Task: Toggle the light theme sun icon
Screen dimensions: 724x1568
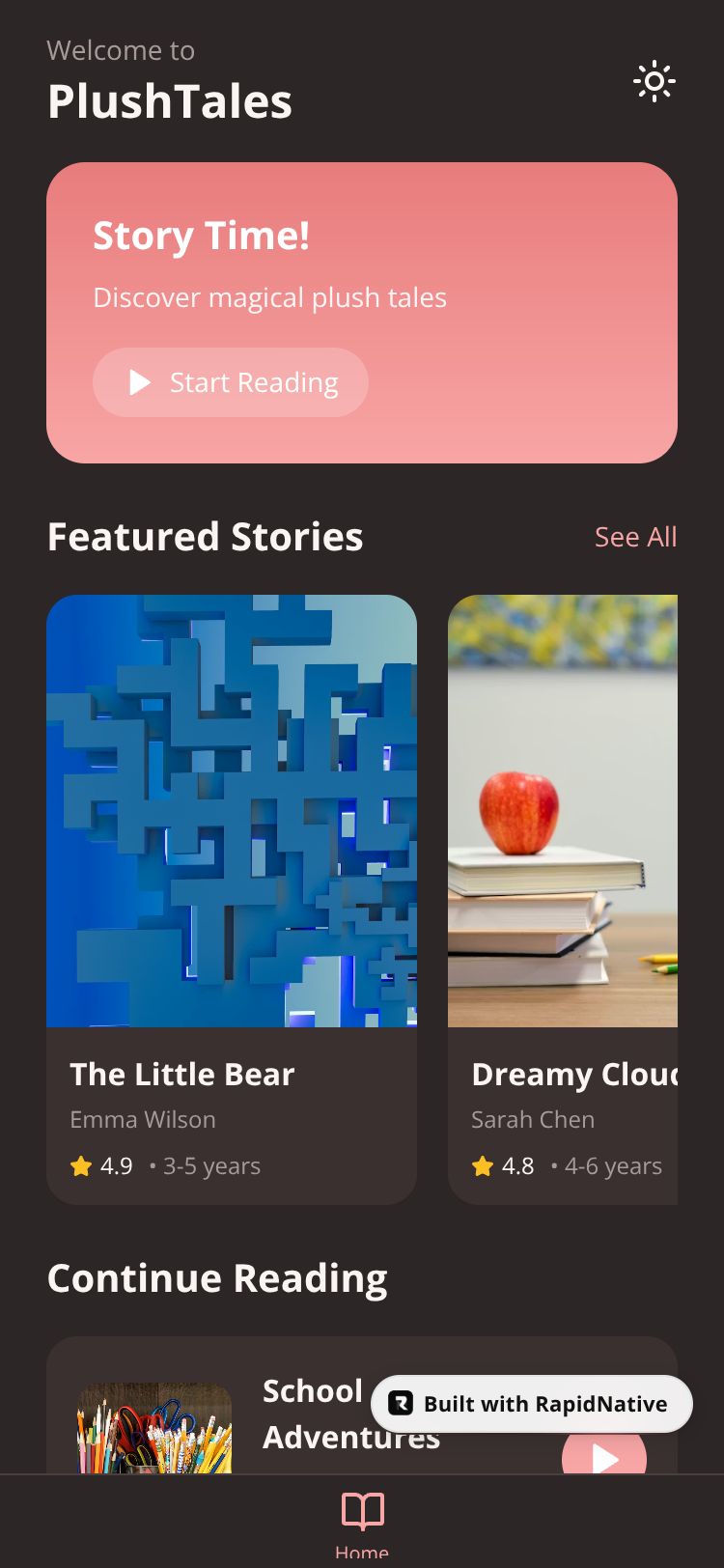Action: tap(654, 82)
